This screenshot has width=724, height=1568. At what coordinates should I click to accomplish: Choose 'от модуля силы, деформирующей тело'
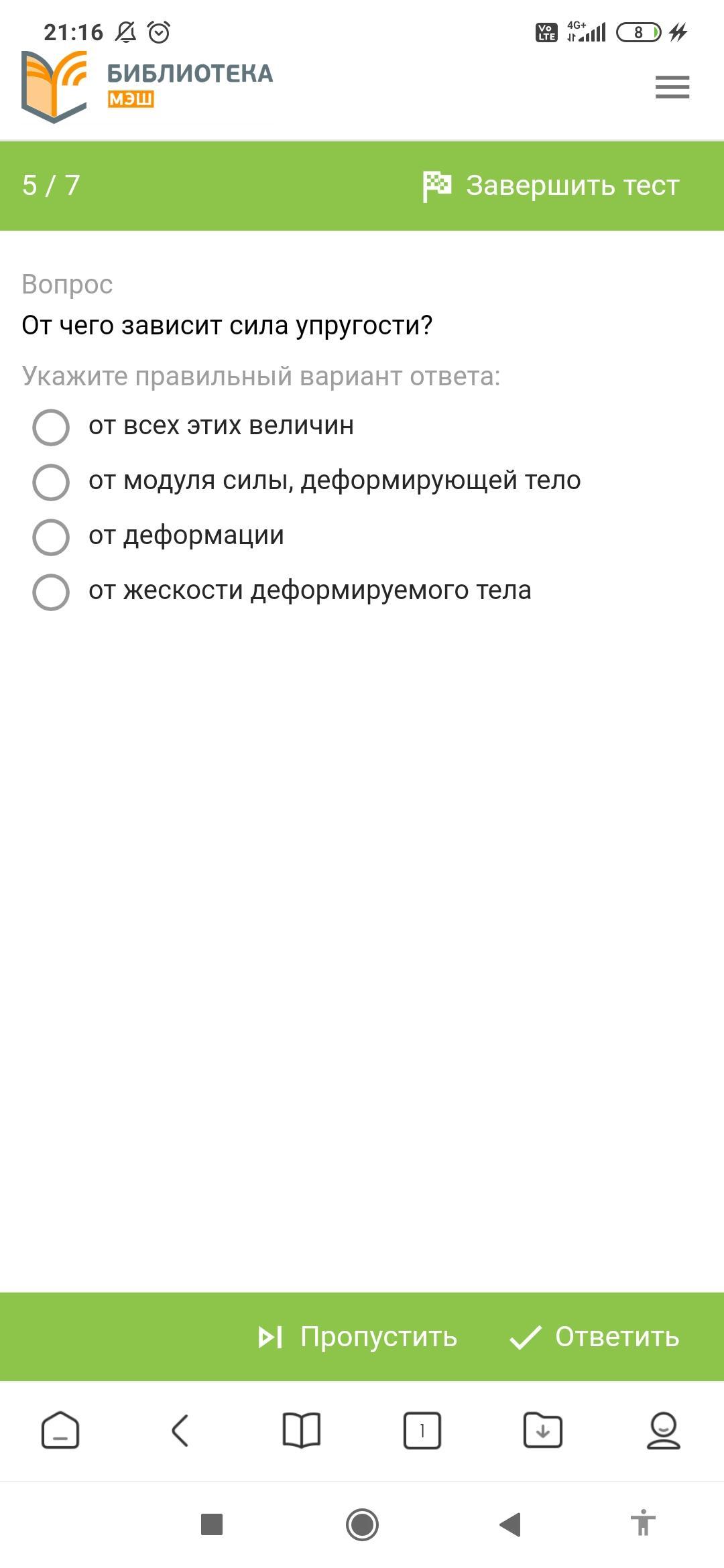[51, 482]
